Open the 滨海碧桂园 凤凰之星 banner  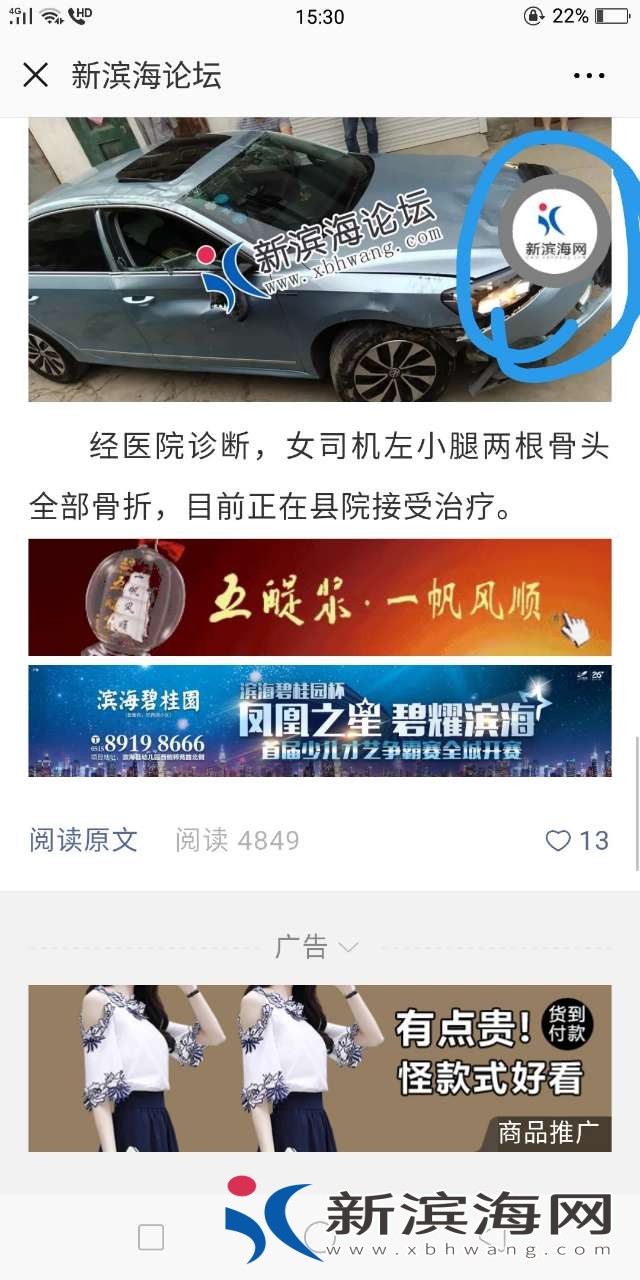coord(319,721)
